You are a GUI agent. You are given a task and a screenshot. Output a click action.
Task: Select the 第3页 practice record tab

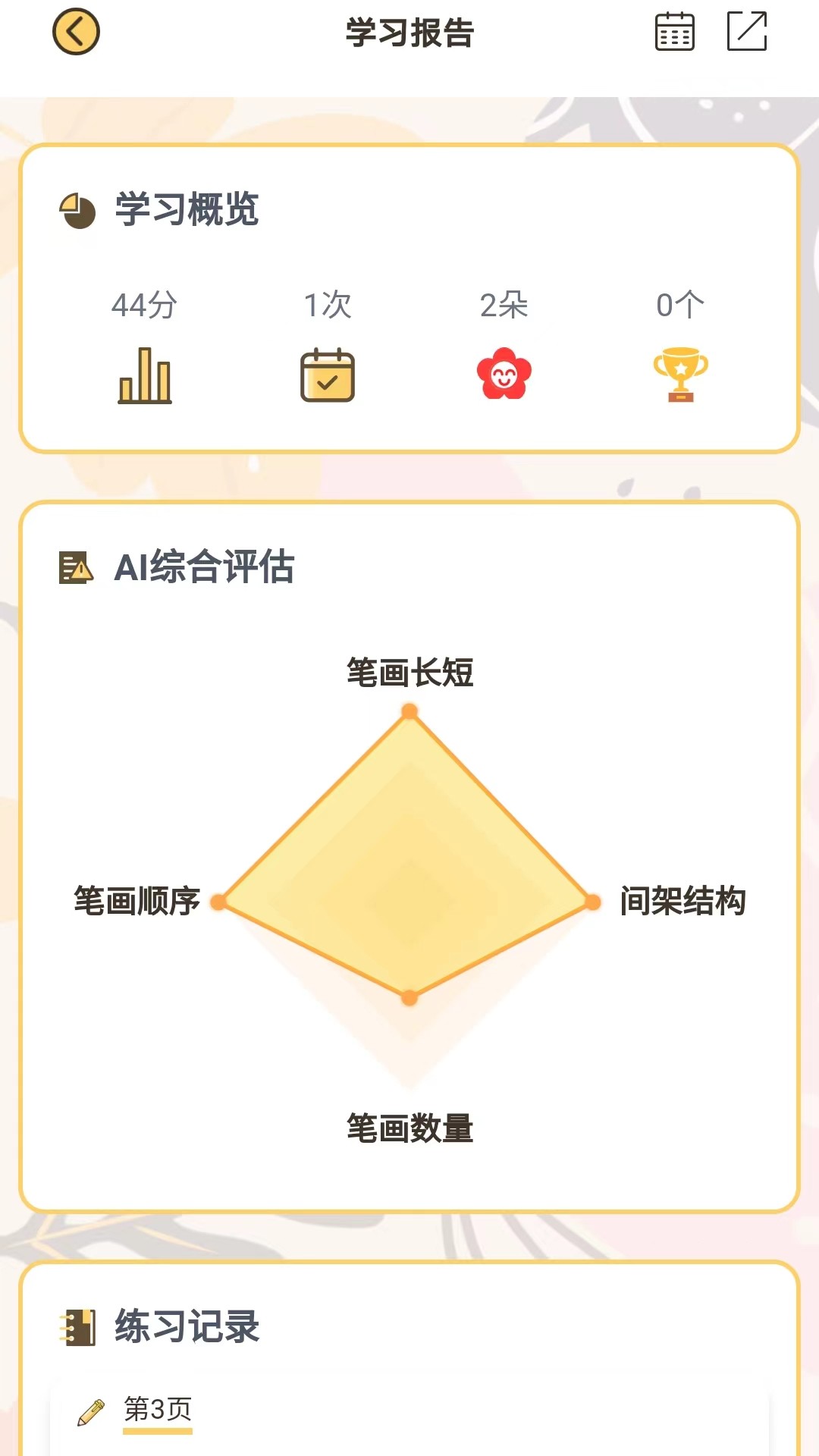(158, 1409)
